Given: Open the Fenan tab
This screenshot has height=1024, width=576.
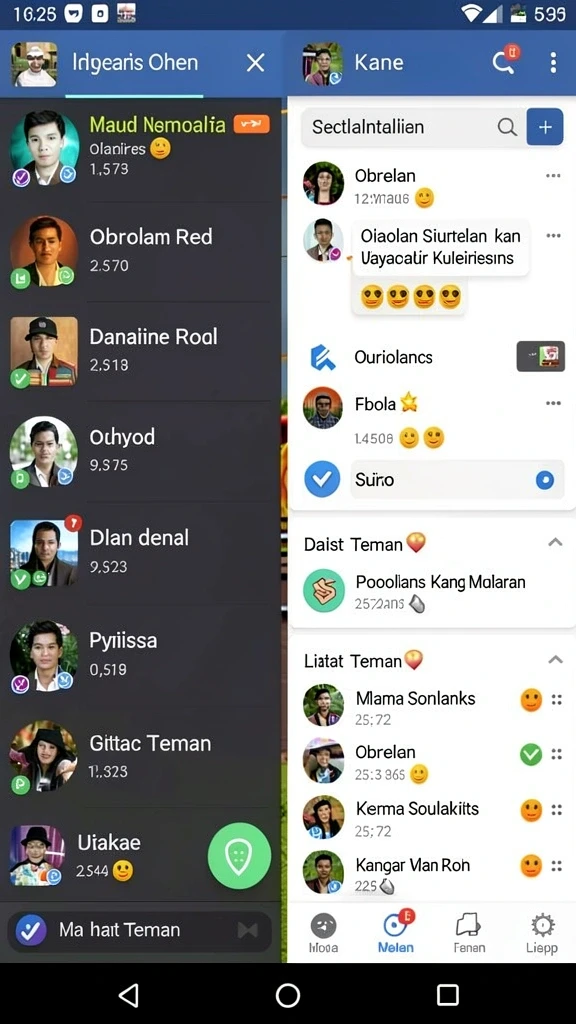Looking at the screenshot, I should (x=469, y=933).
